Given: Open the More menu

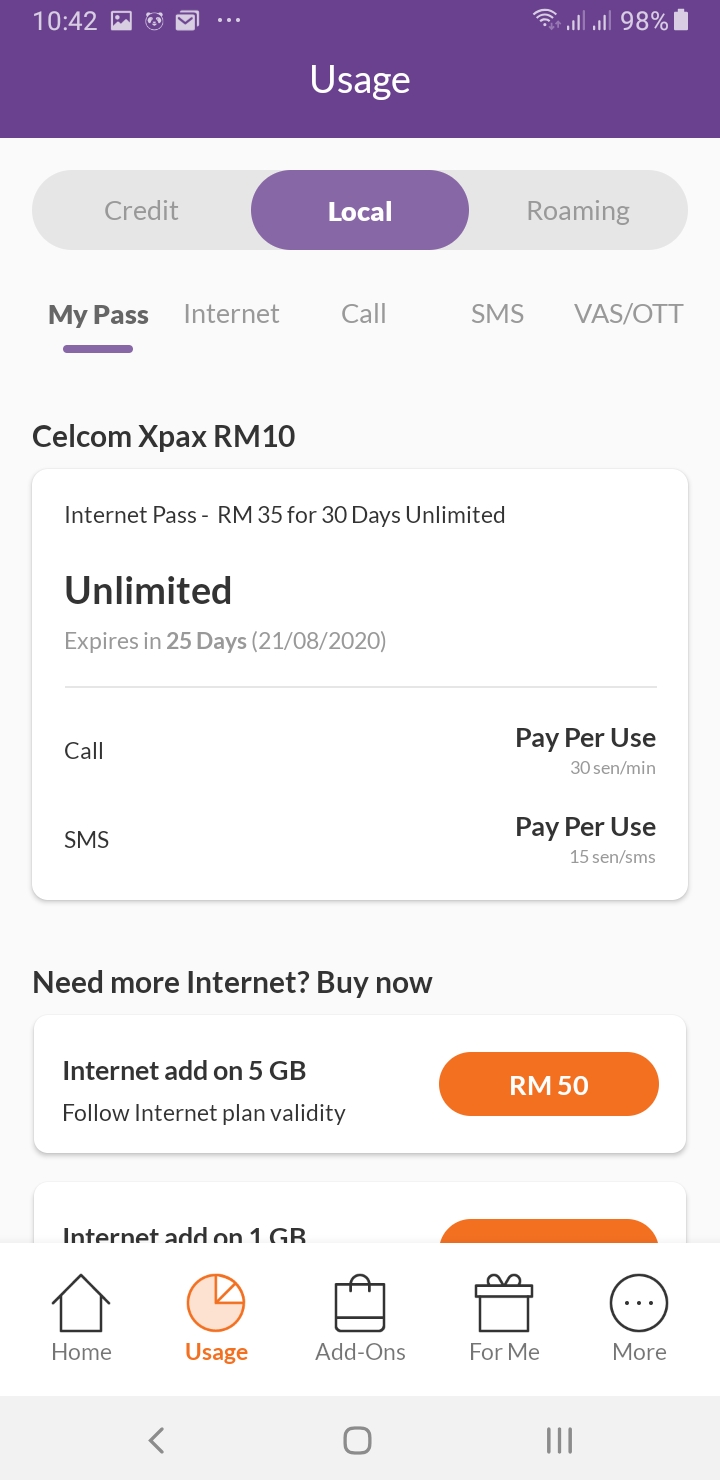Looking at the screenshot, I should point(639,1318).
